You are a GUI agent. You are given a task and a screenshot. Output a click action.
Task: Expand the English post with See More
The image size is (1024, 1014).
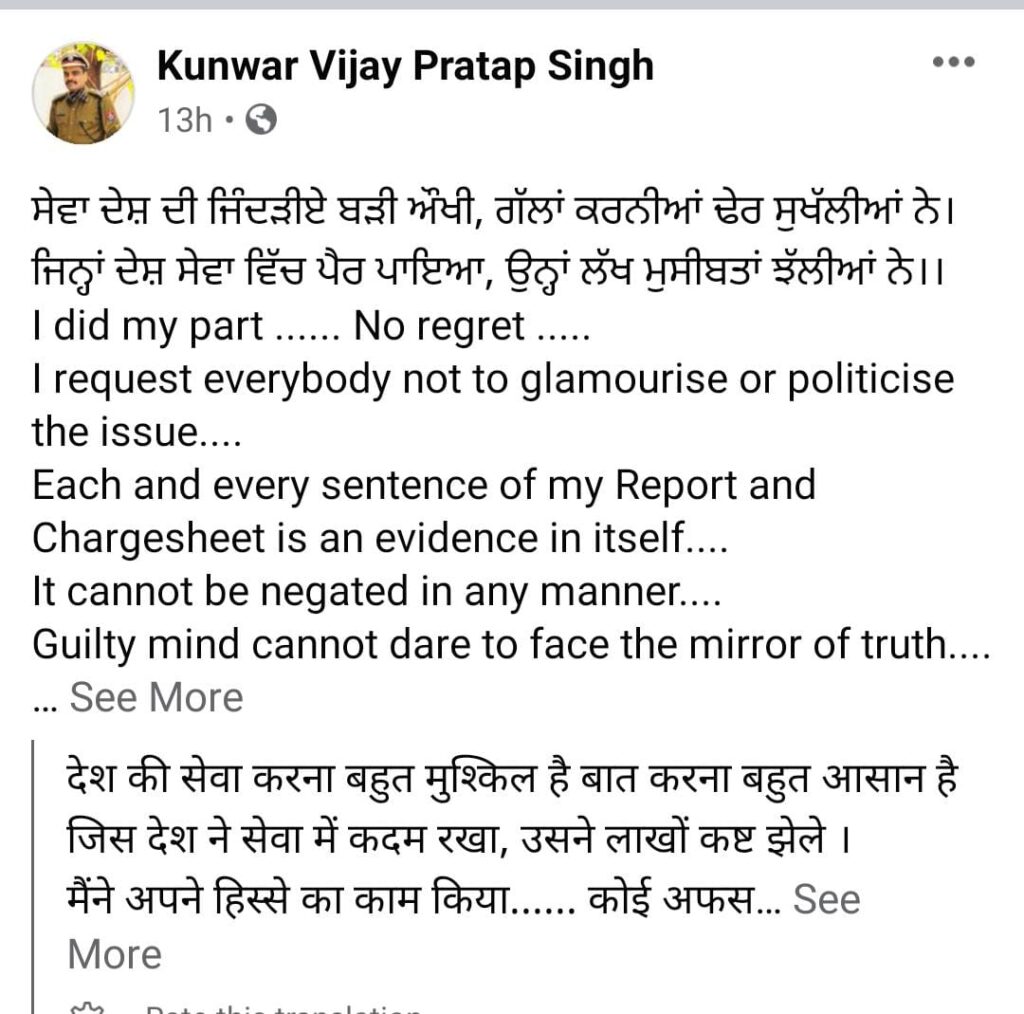[155, 697]
